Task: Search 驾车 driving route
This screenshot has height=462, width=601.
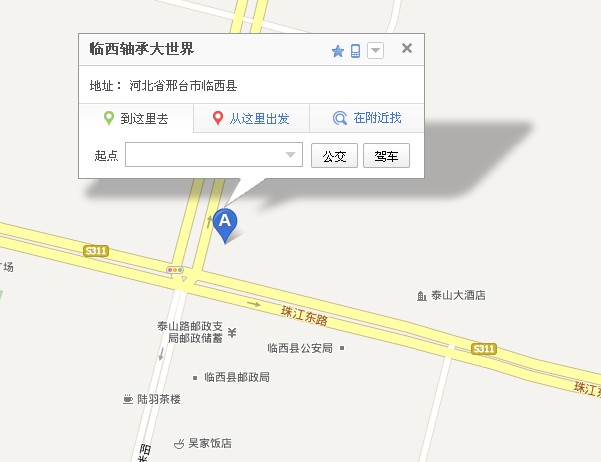Action: pos(386,156)
